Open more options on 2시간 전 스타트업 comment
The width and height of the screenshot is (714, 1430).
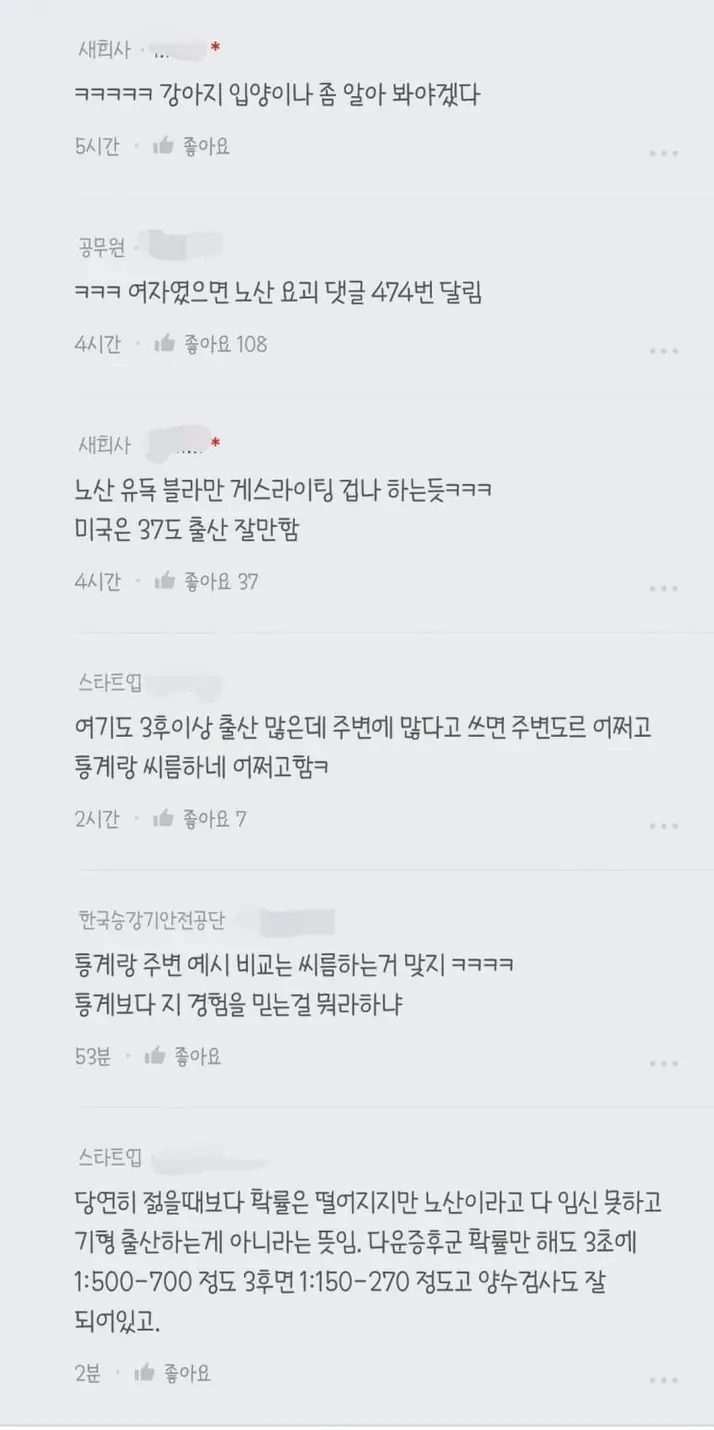pos(663,826)
